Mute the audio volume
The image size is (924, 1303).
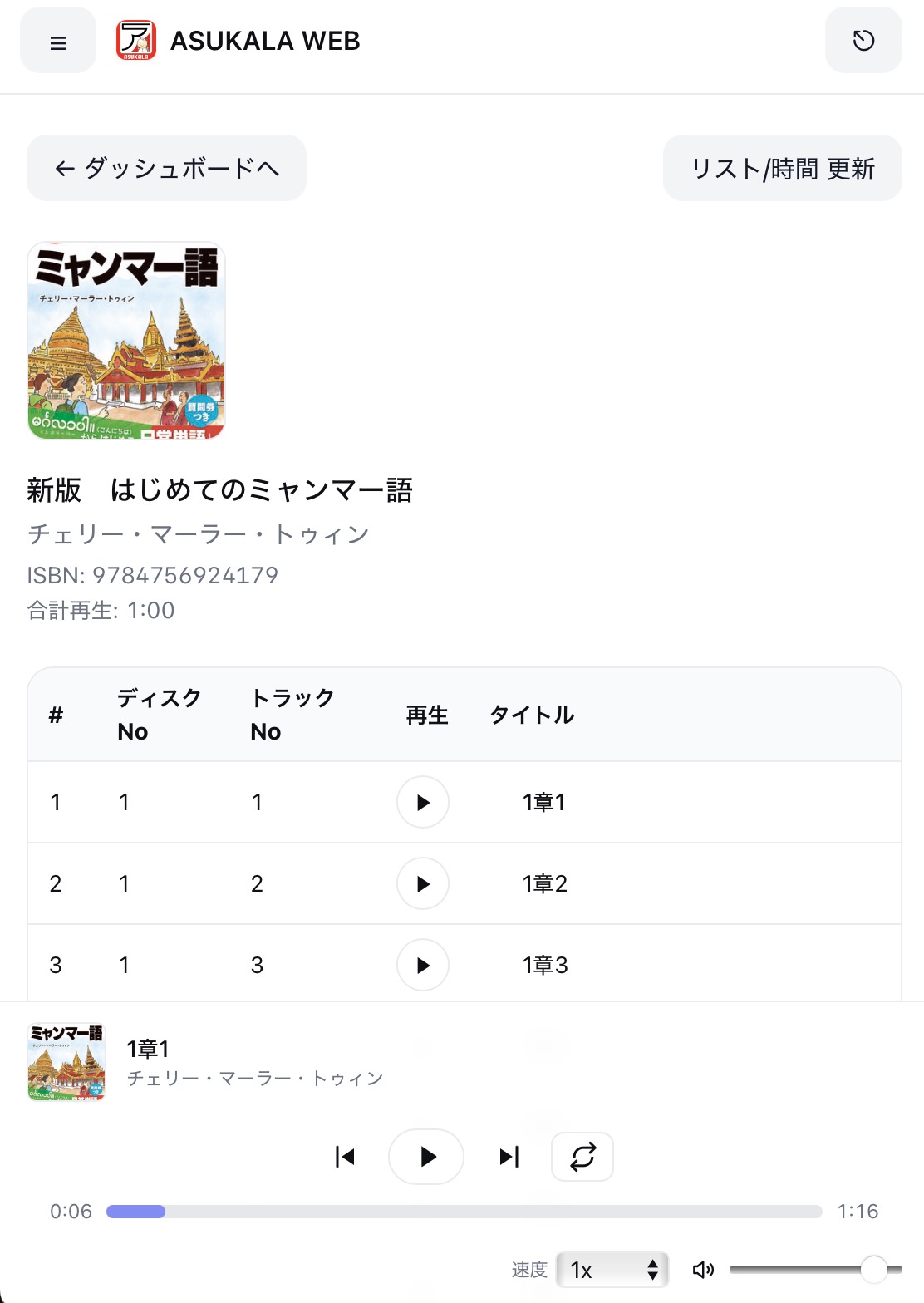click(703, 1269)
